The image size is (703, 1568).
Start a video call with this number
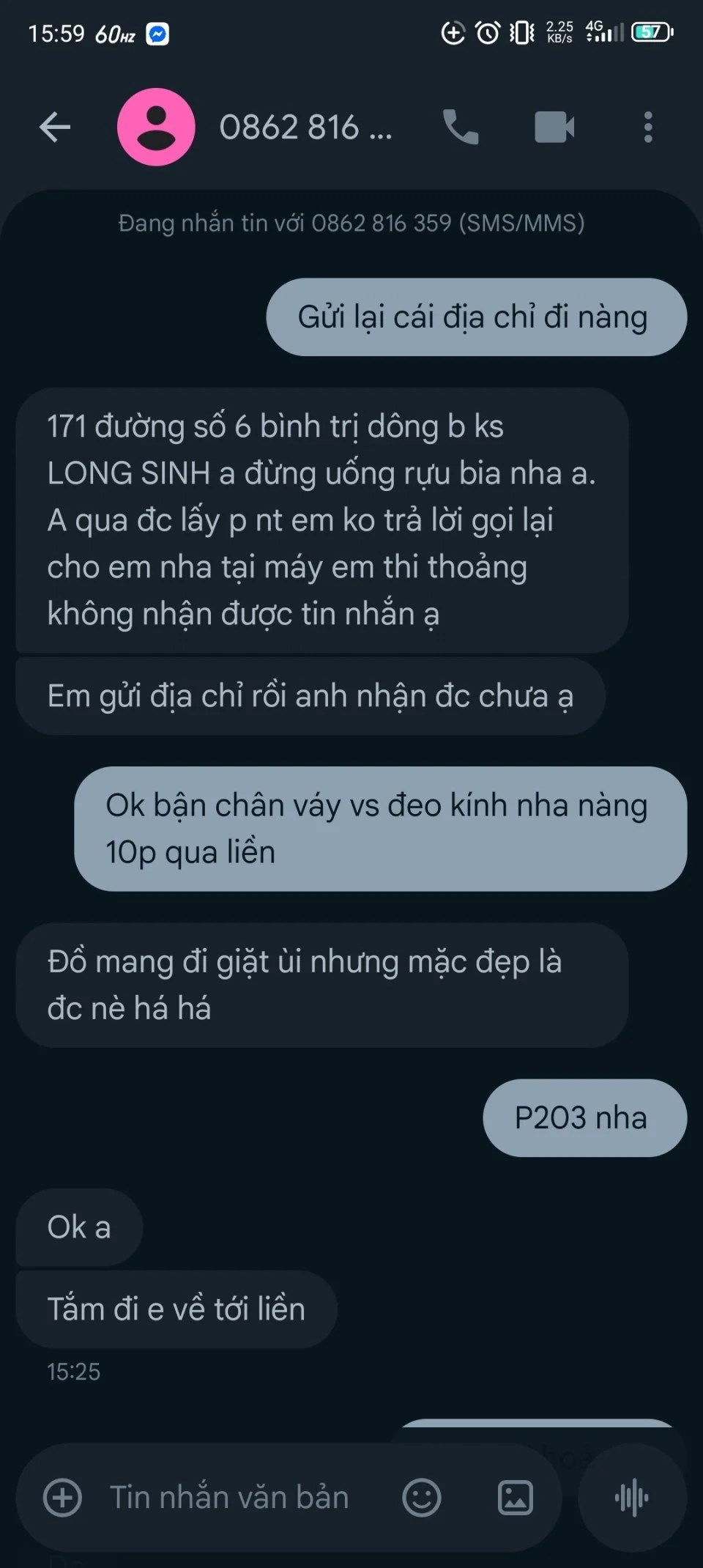tap(554, 127)
